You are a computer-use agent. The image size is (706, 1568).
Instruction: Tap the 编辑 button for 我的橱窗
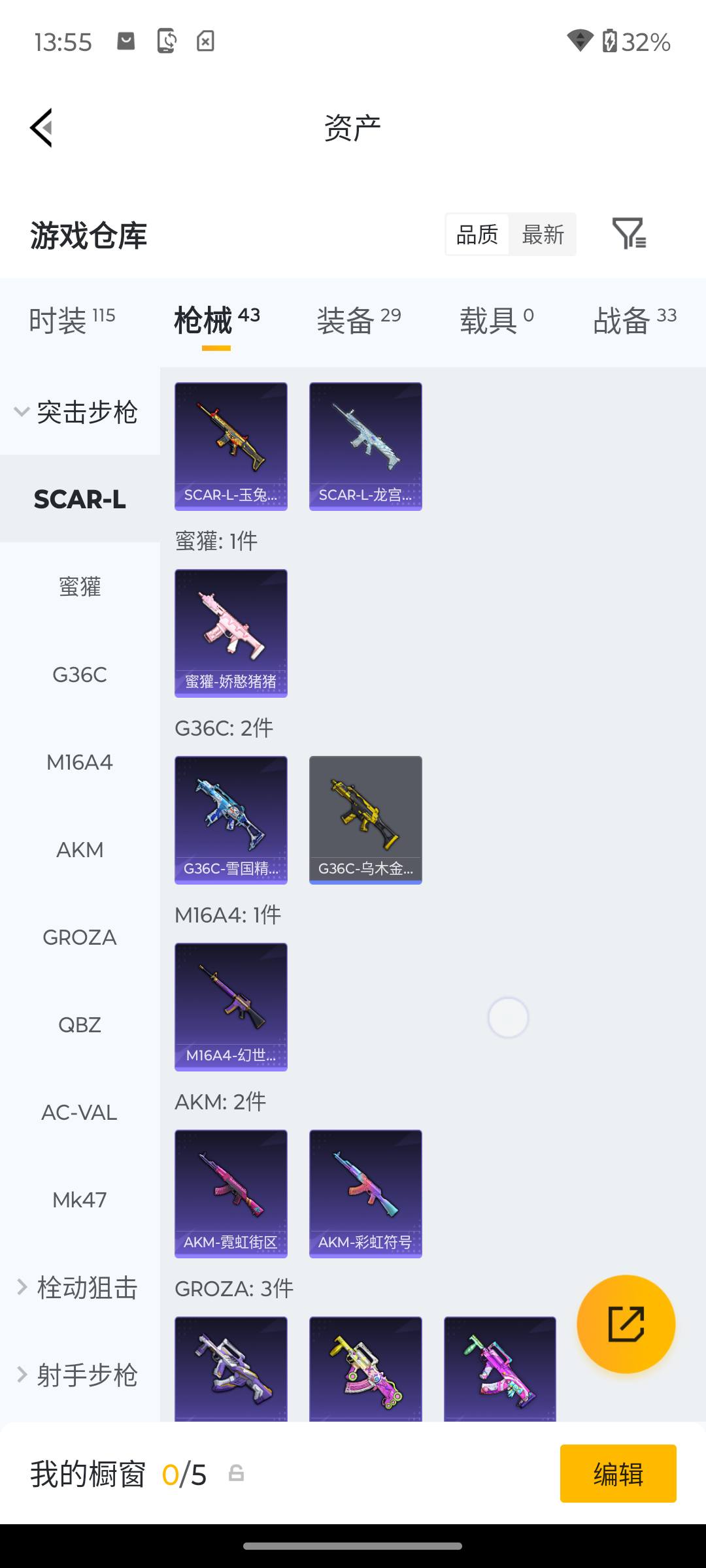(x=618, y=1474)
